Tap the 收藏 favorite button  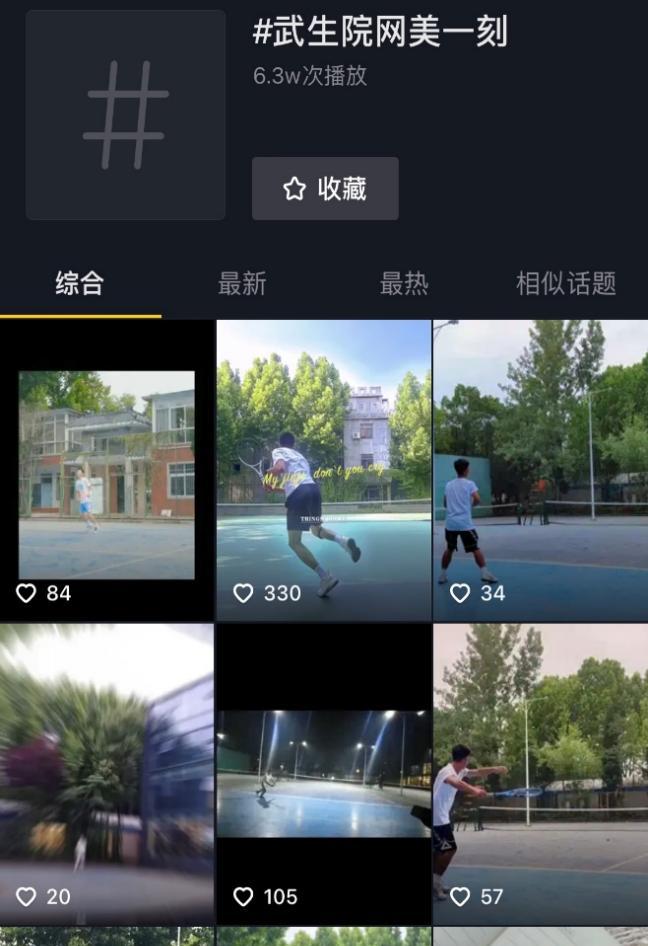coord(325,188)
